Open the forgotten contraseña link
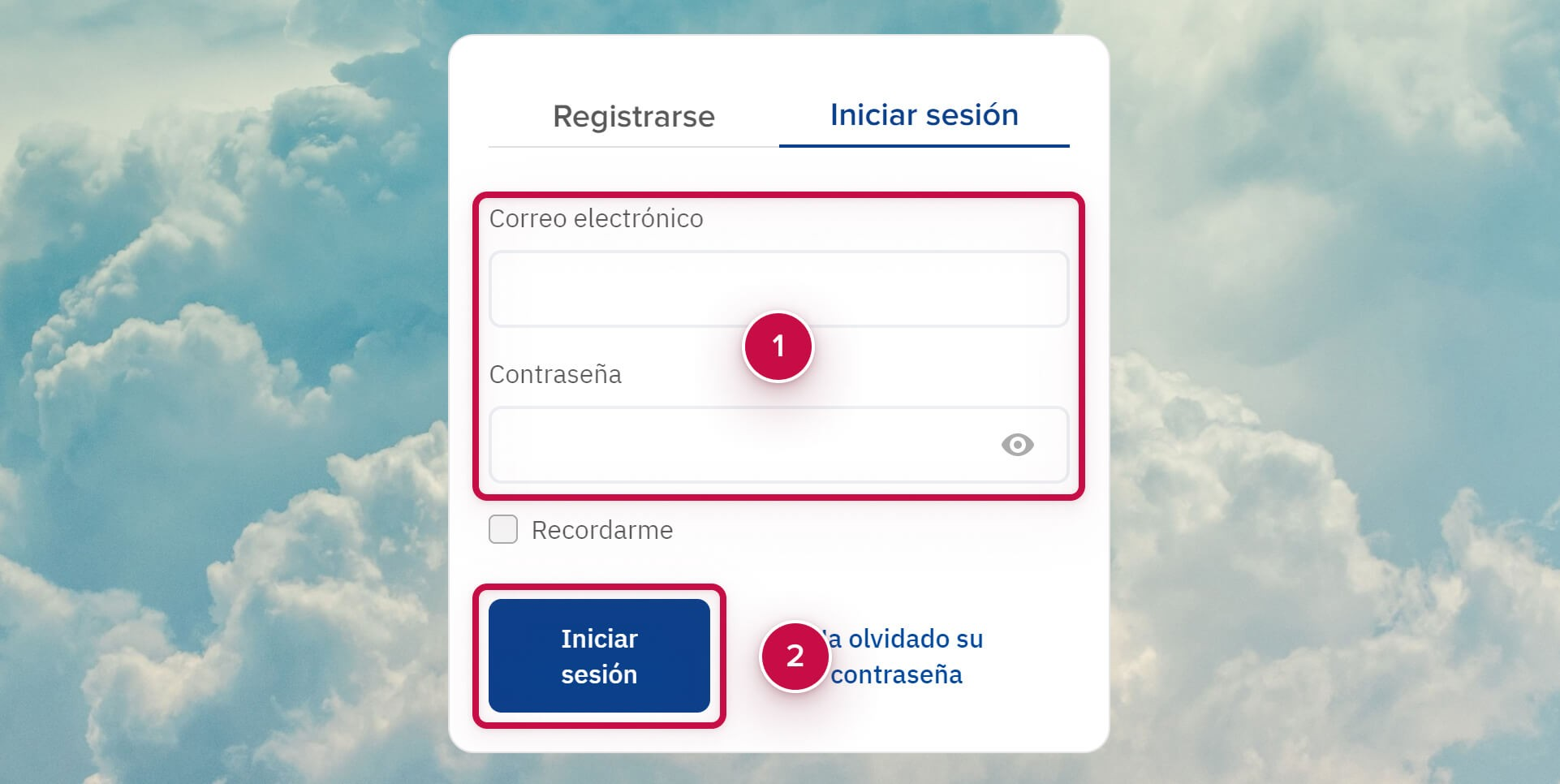This screenshot has height=784, width=1560. tap(905, 657)
